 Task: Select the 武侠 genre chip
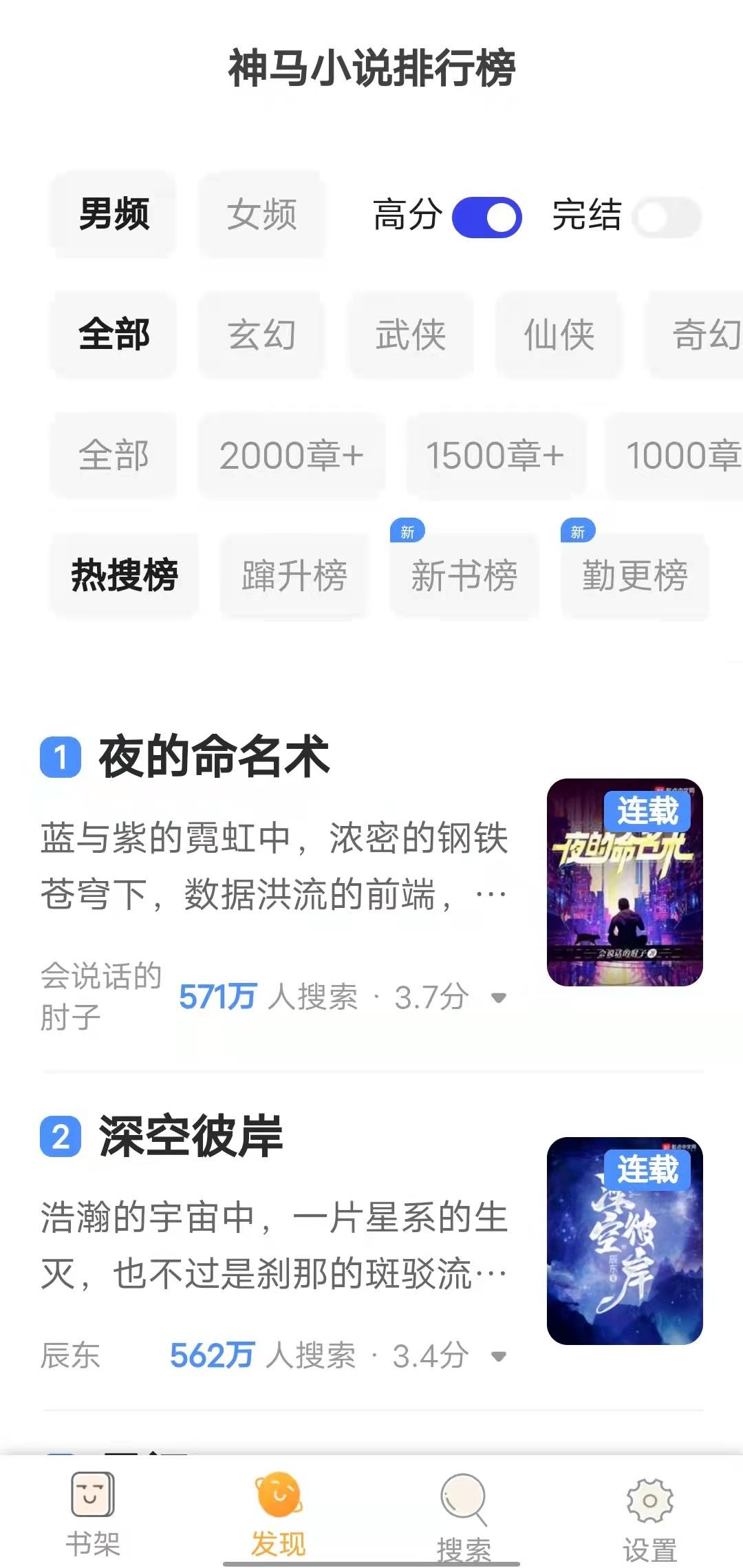point(411,335)
